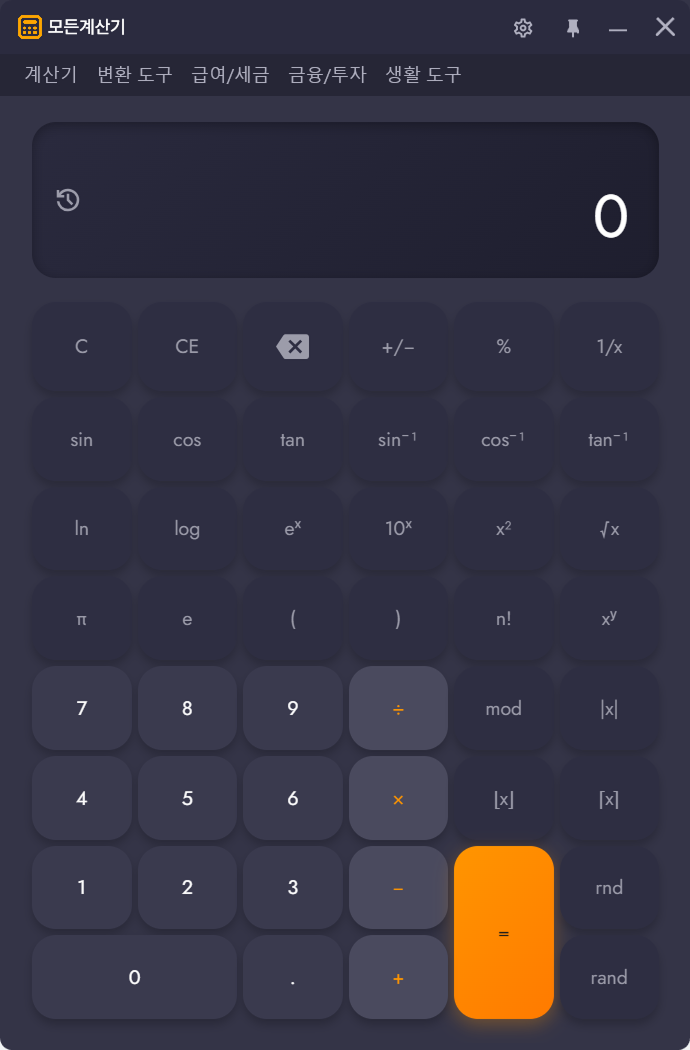This screenshot has height=1050, width=690.
Task: Open the settings gear icon
Action: 523,28
